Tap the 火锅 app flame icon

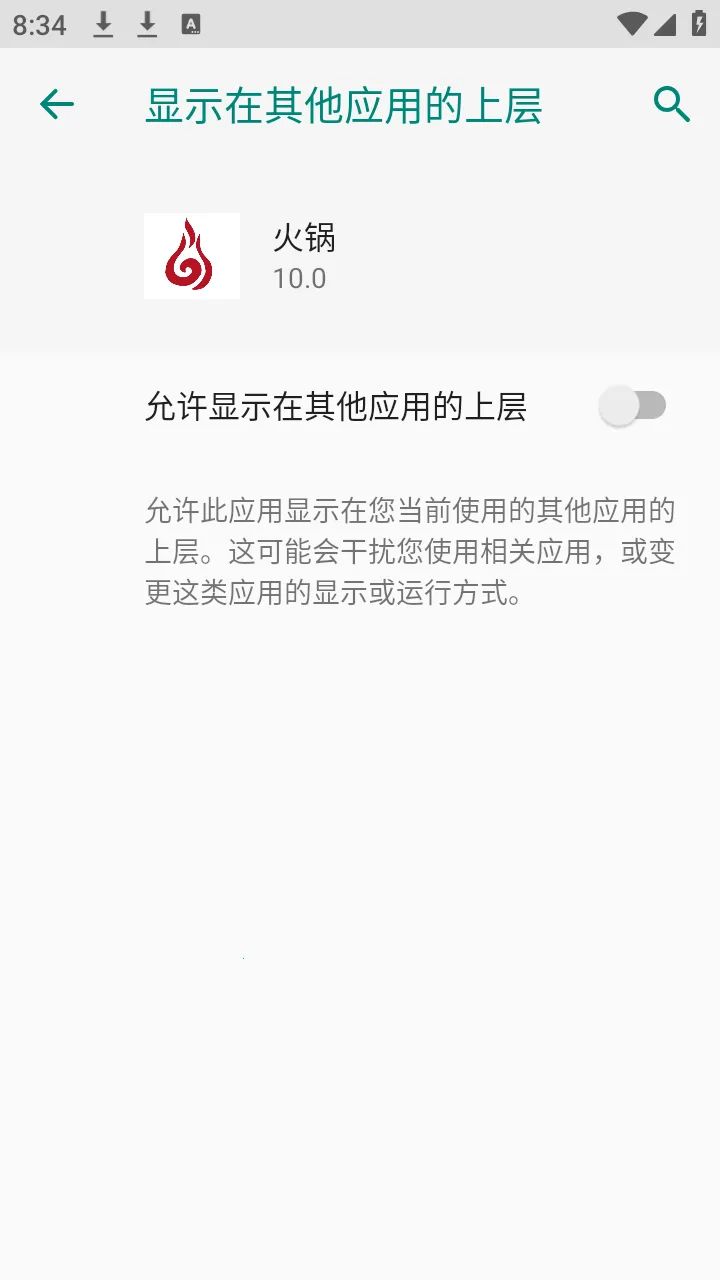click(192, 256)
